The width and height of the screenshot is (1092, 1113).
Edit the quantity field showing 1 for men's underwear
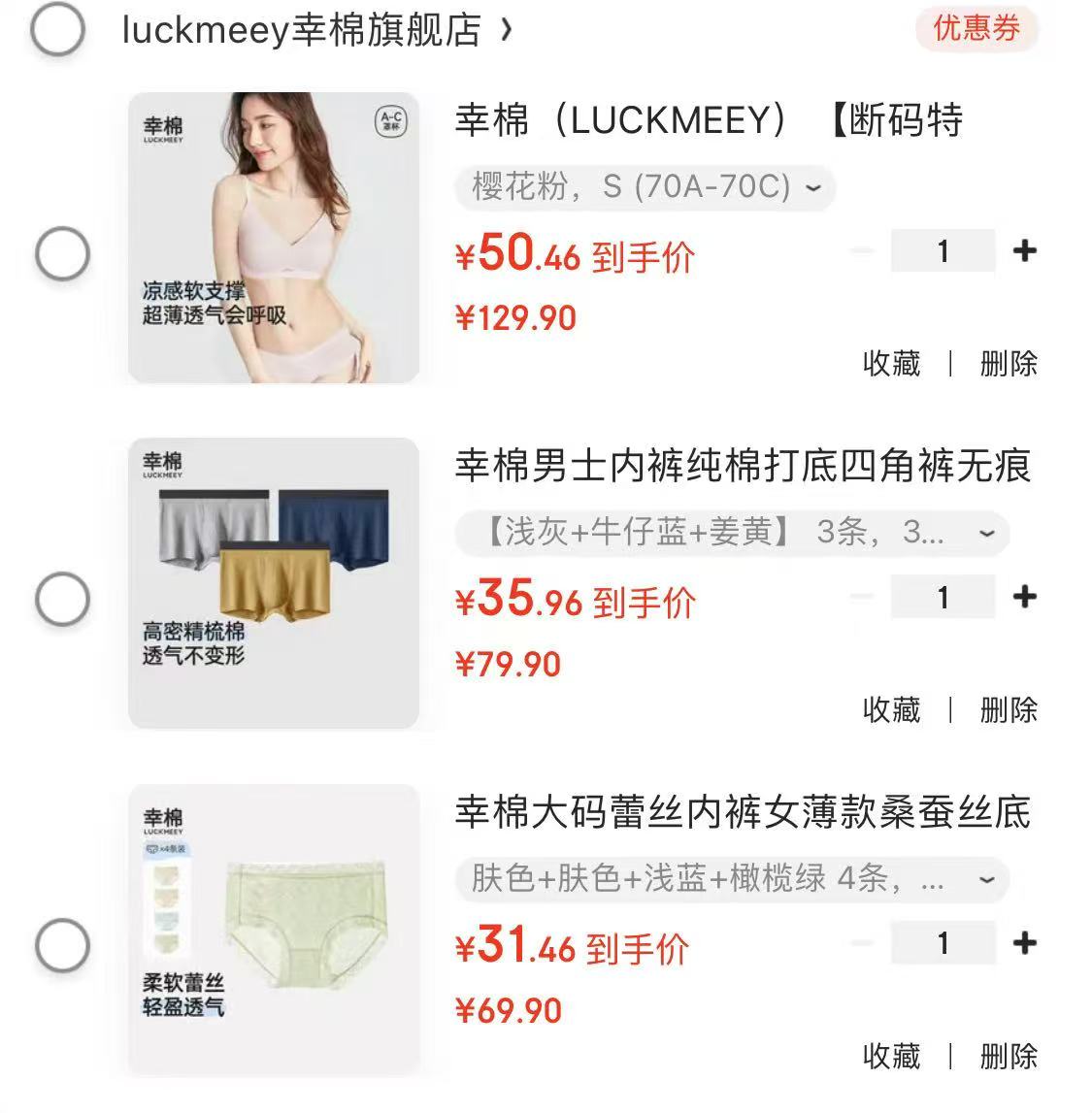pos(942,597)
